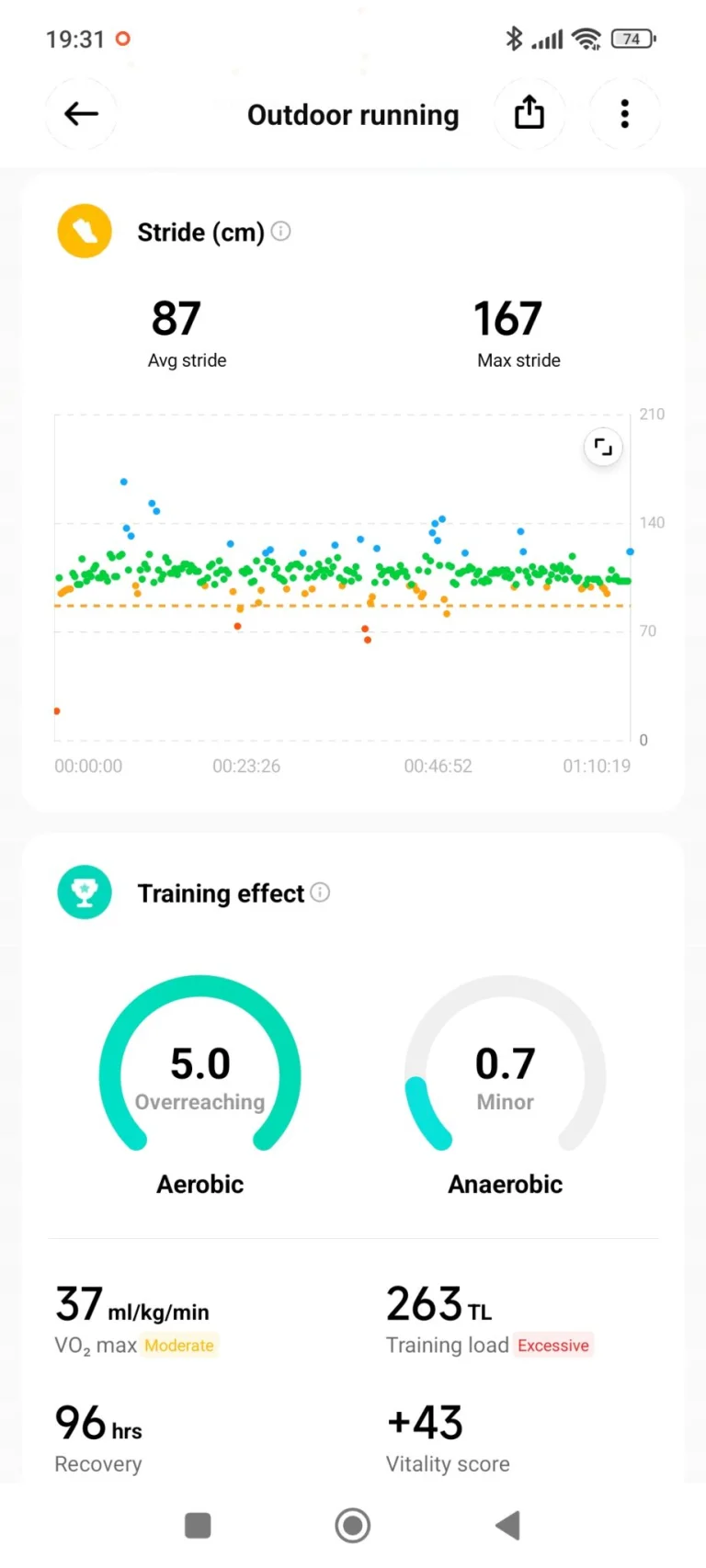Open the Stride shoe icon
706x1568 pixels.
click(x=84, y=231)
